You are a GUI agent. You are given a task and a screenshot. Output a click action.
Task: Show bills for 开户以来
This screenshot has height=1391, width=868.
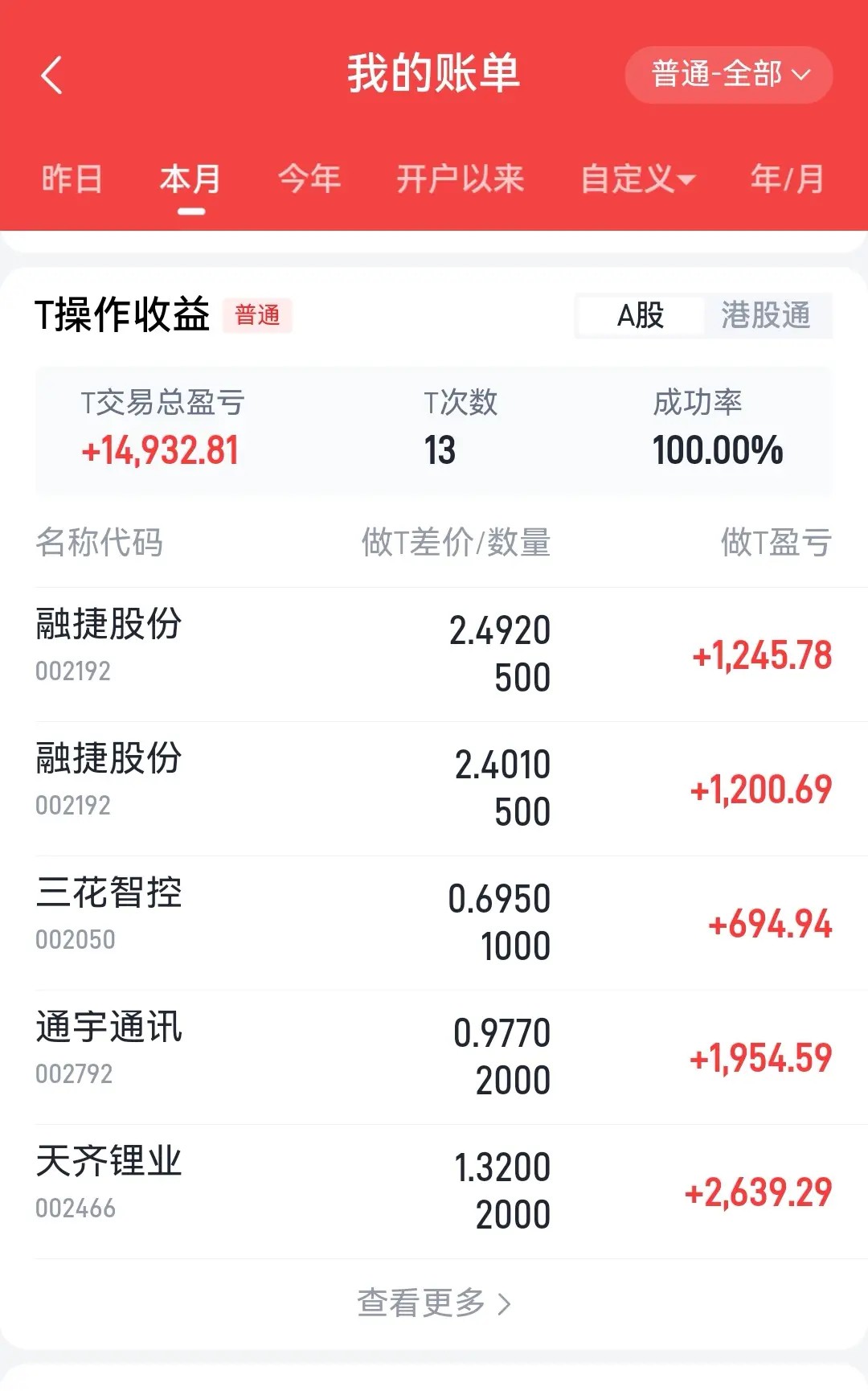pyautogui.click(x=461, y=178)
